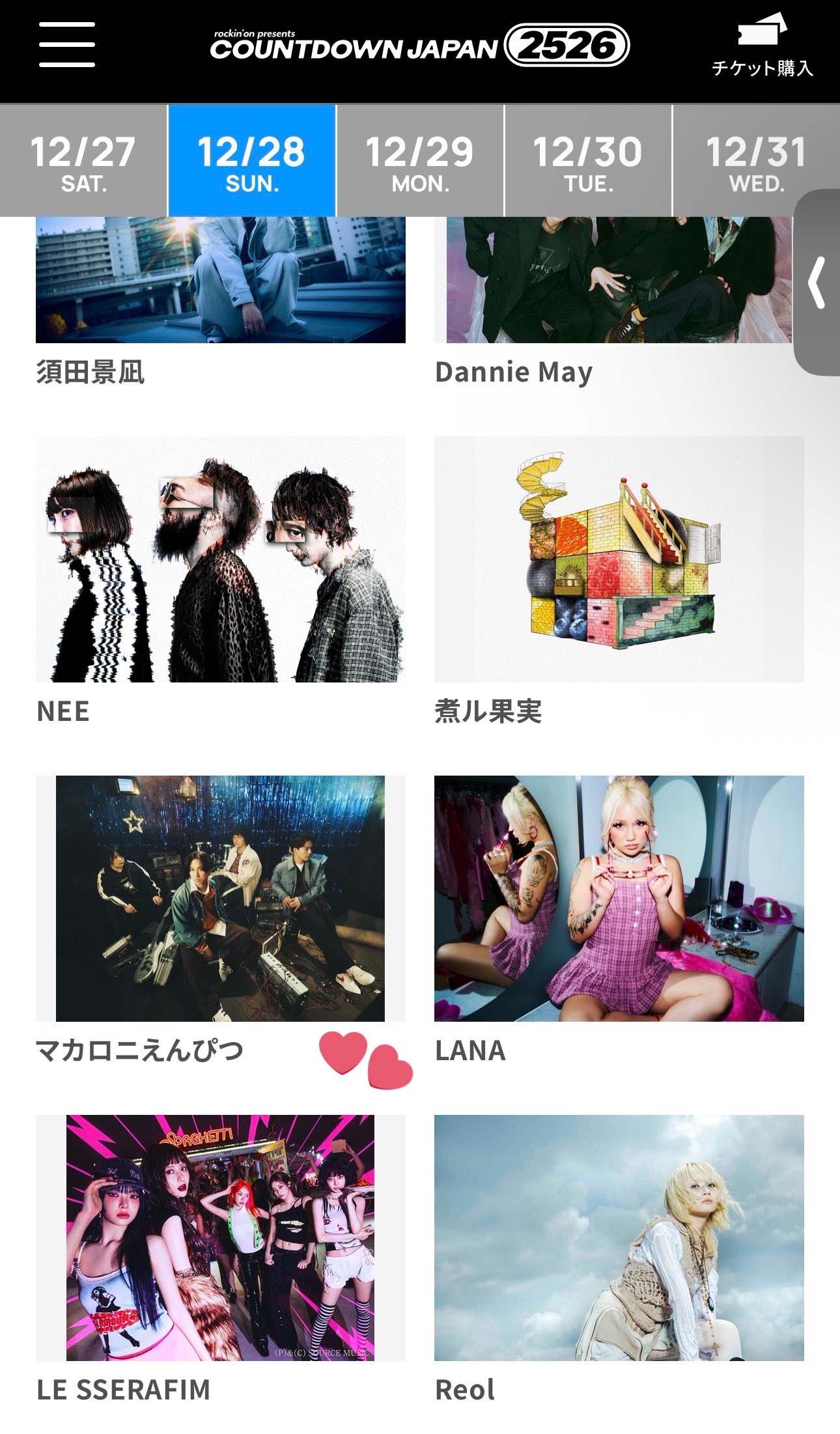Switch to the 12/30 TUE. tab
Image resolution: width=840 pixels, height=1434 pixels.
pos(588,162)
